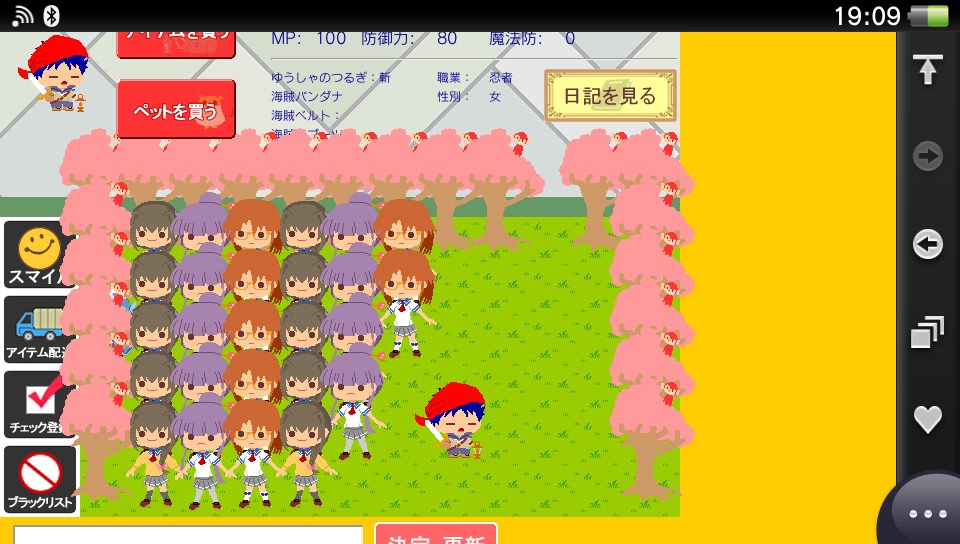Go back with the browser left arrow
960x544 pixels.
(x=928, y=244)
